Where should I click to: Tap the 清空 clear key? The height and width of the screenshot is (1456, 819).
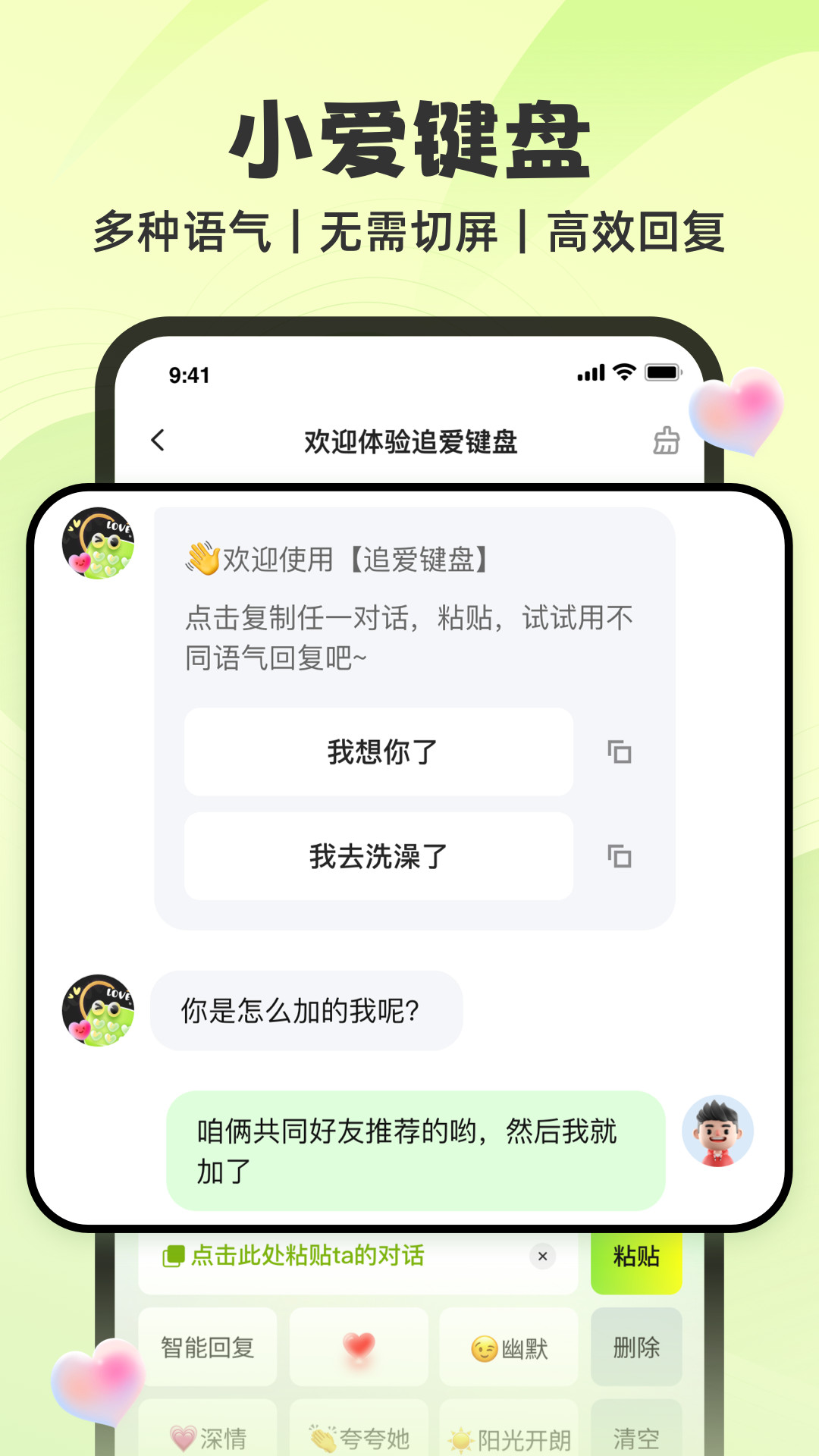(636, 1439)
